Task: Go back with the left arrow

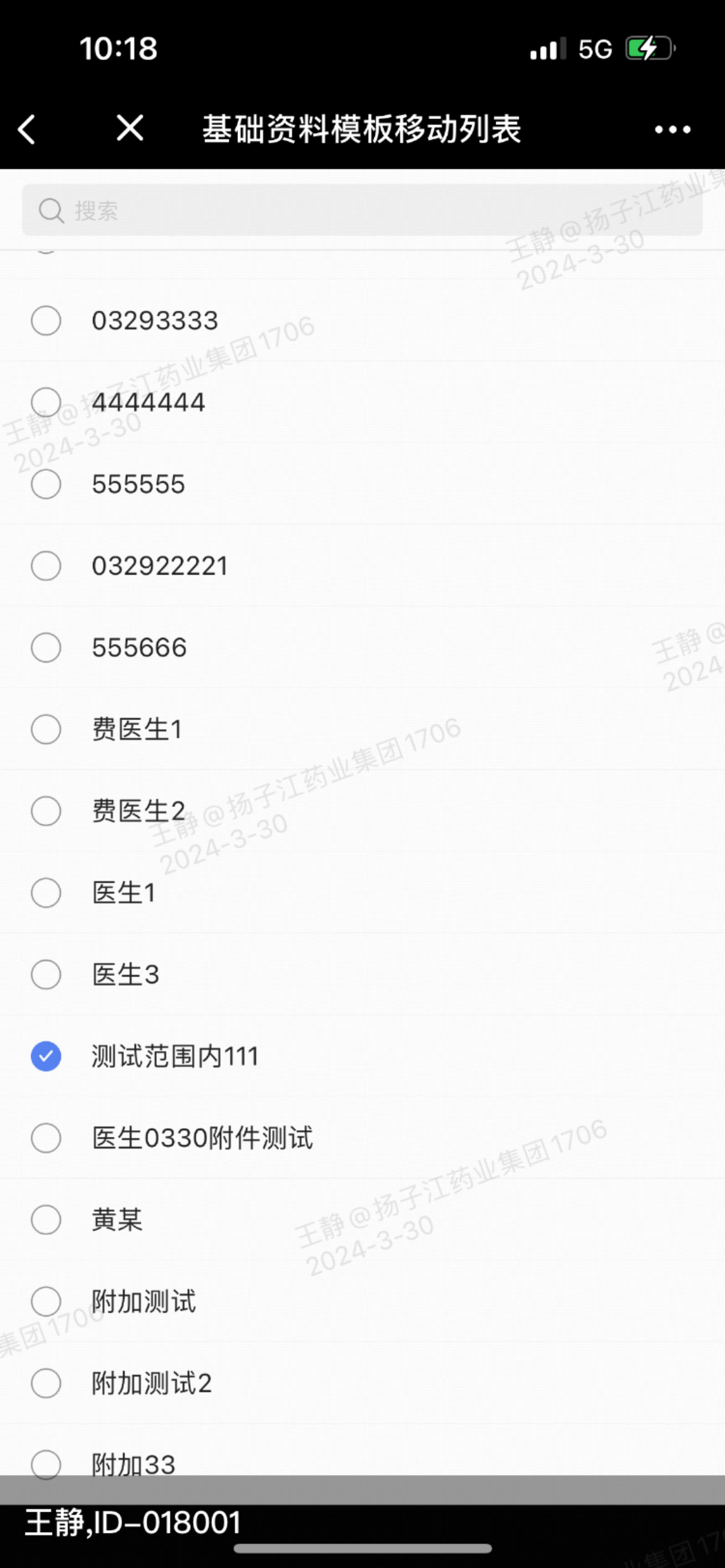Action: [x=27, y=129]
